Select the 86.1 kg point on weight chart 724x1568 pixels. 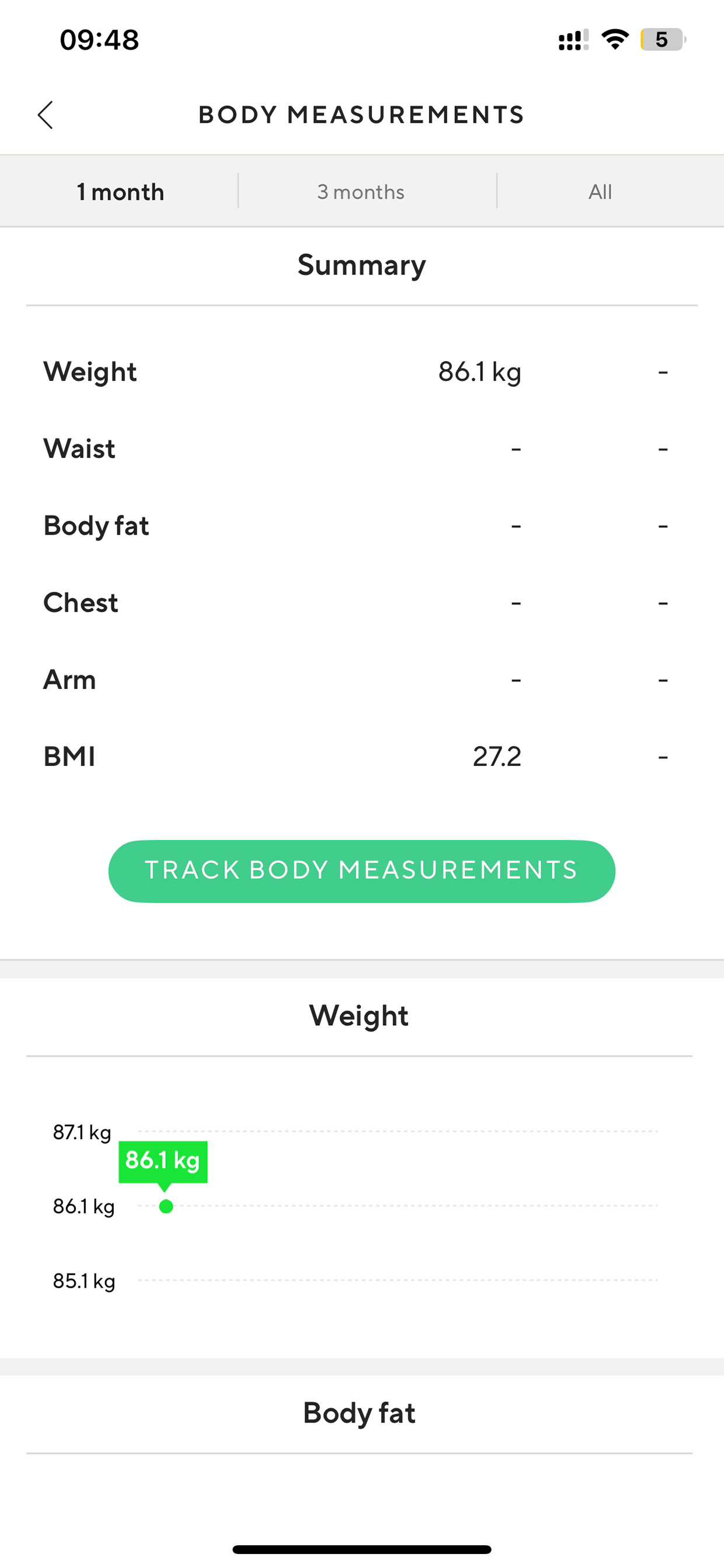click(x=165, y=1206)
